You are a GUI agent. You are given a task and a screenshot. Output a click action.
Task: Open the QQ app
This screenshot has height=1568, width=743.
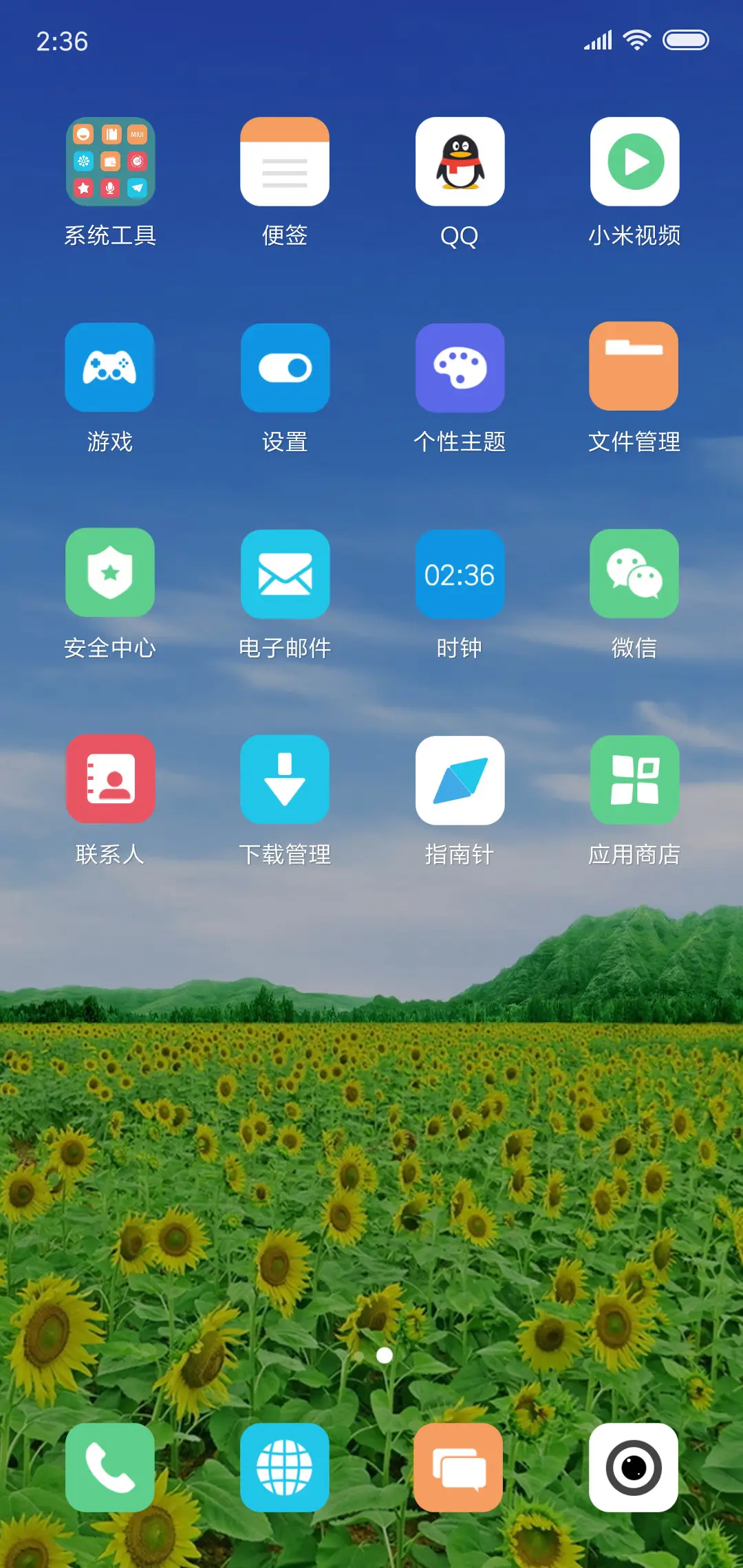click(x=460, y=163)
